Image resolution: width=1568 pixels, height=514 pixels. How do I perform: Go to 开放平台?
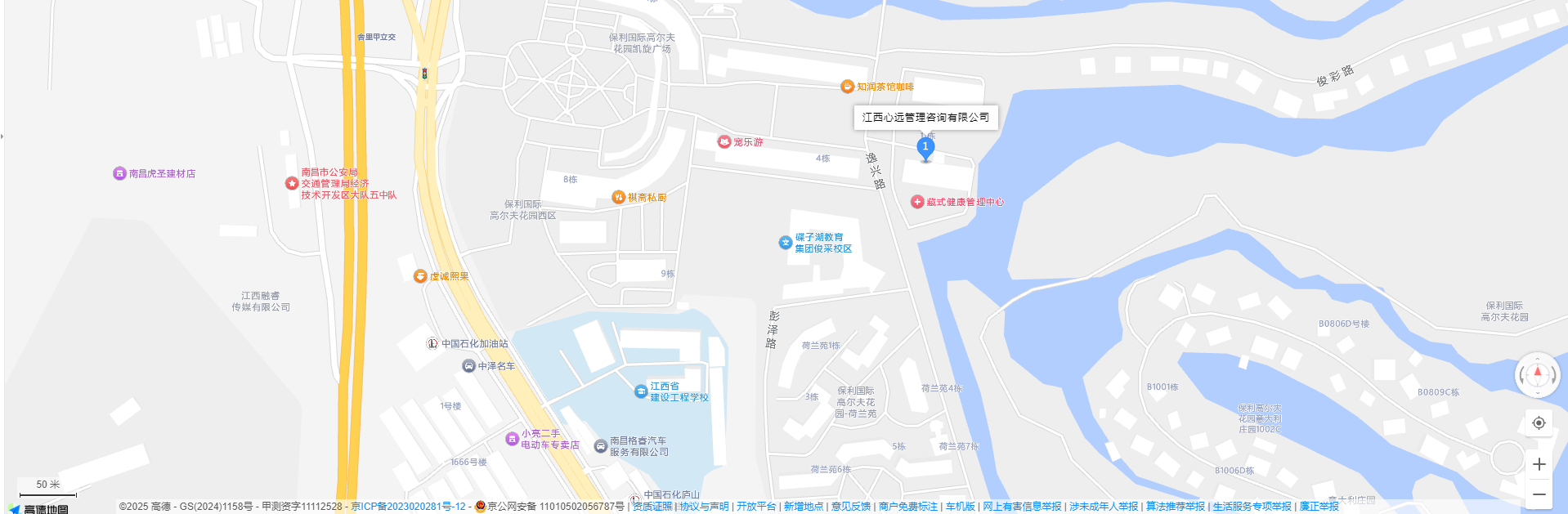coord(756,507)
